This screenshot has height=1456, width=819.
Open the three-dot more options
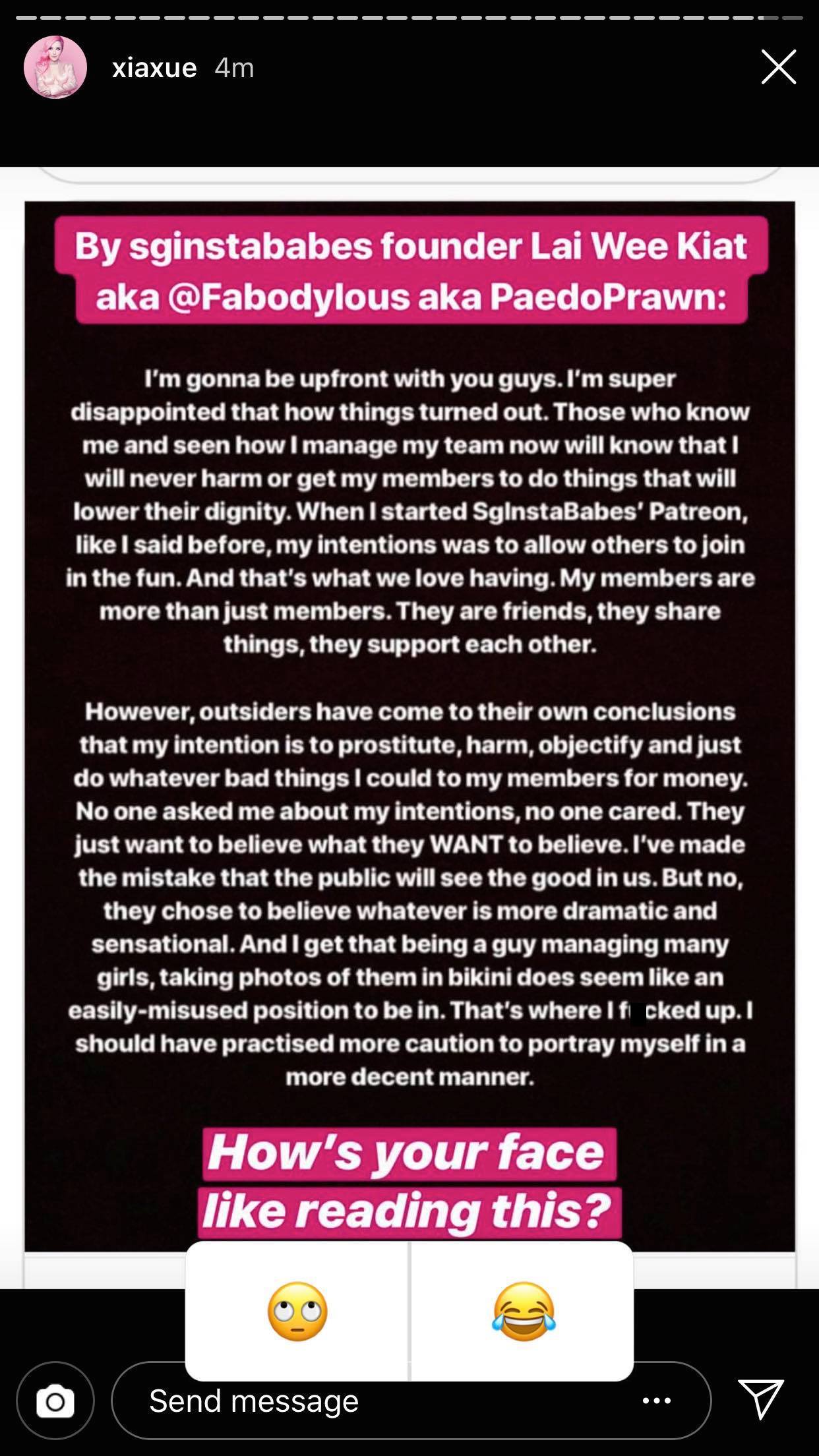click(657, 1401)
